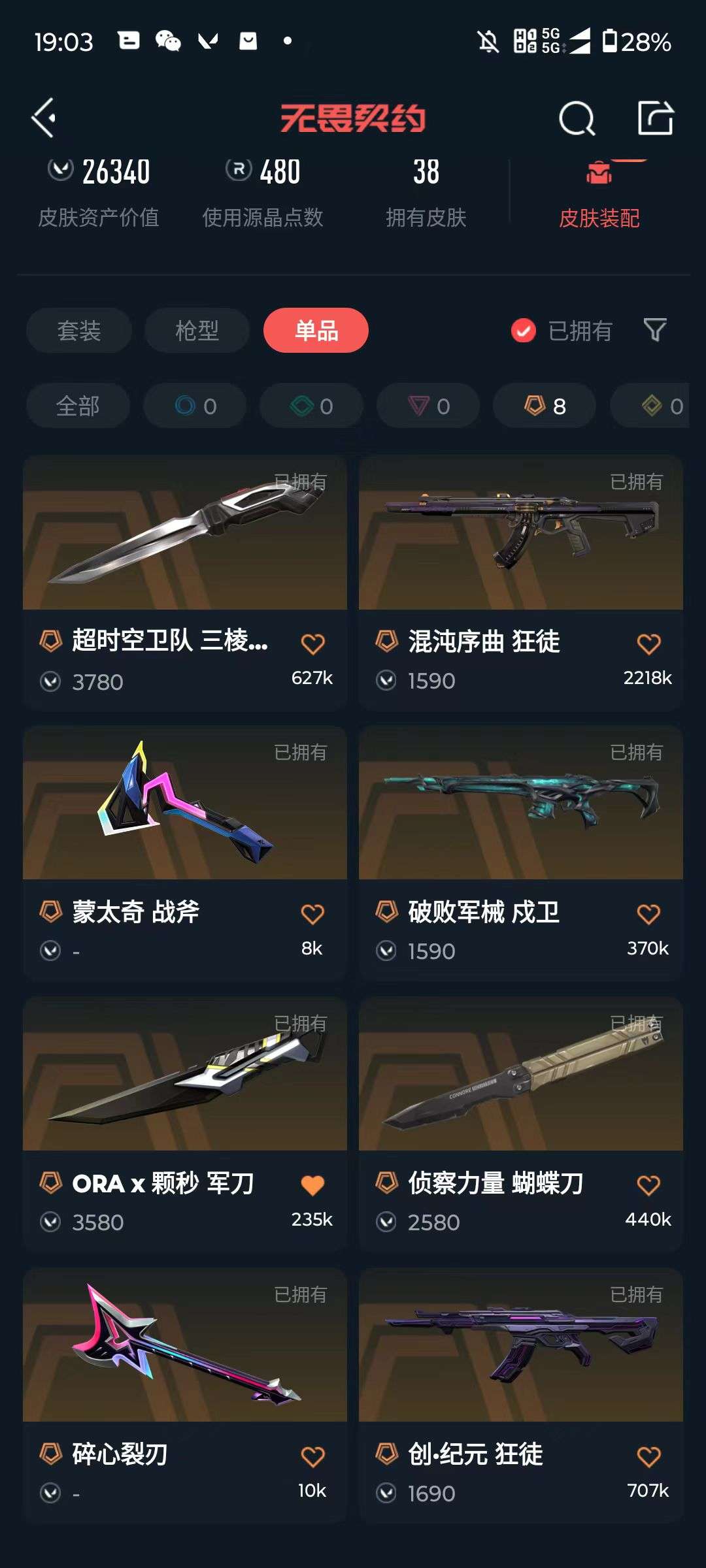Image resolution: width=706 pixels, height=1568 pixels.
Task: Select the orange rarity filter showing 8
Action: [544, 406]
